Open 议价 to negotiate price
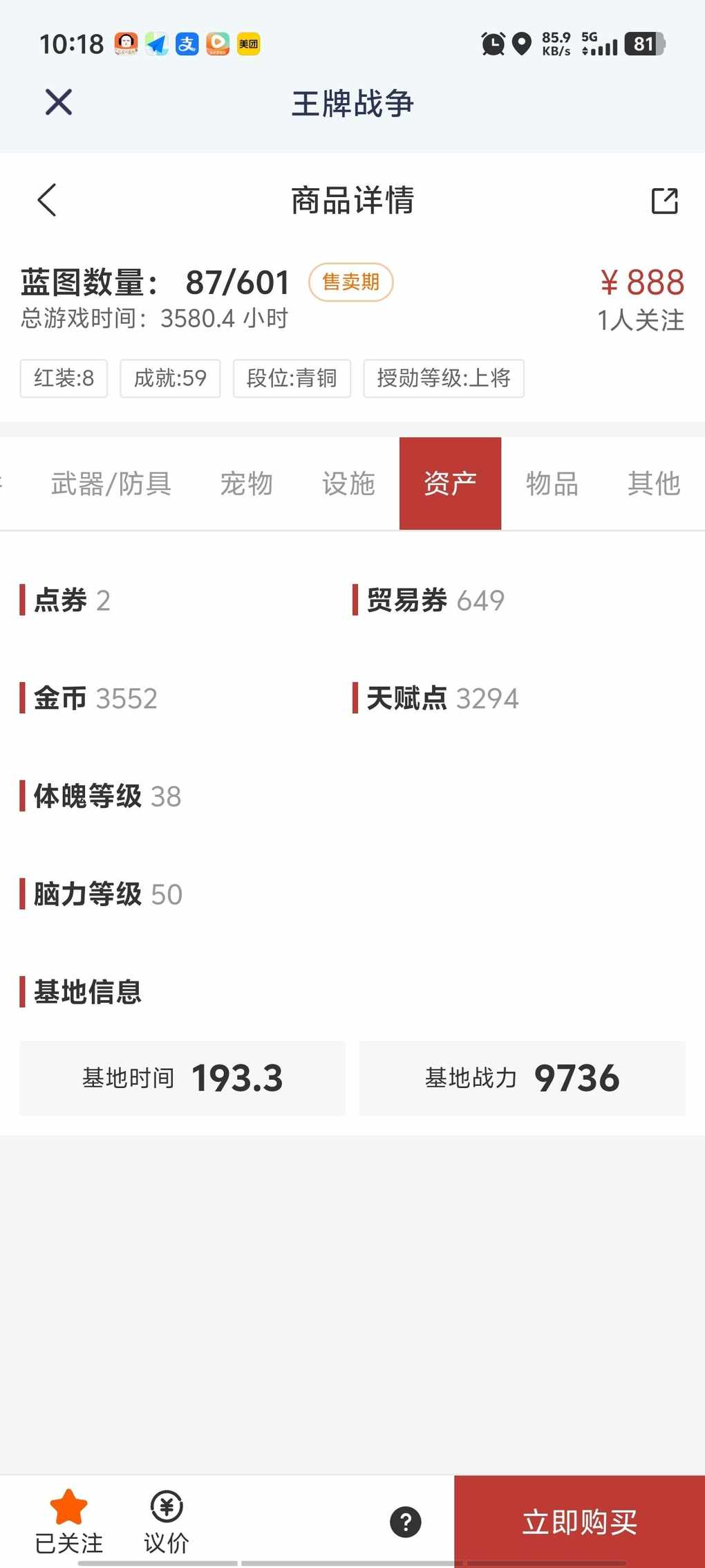The image size is (705, 1568). 167,1522
